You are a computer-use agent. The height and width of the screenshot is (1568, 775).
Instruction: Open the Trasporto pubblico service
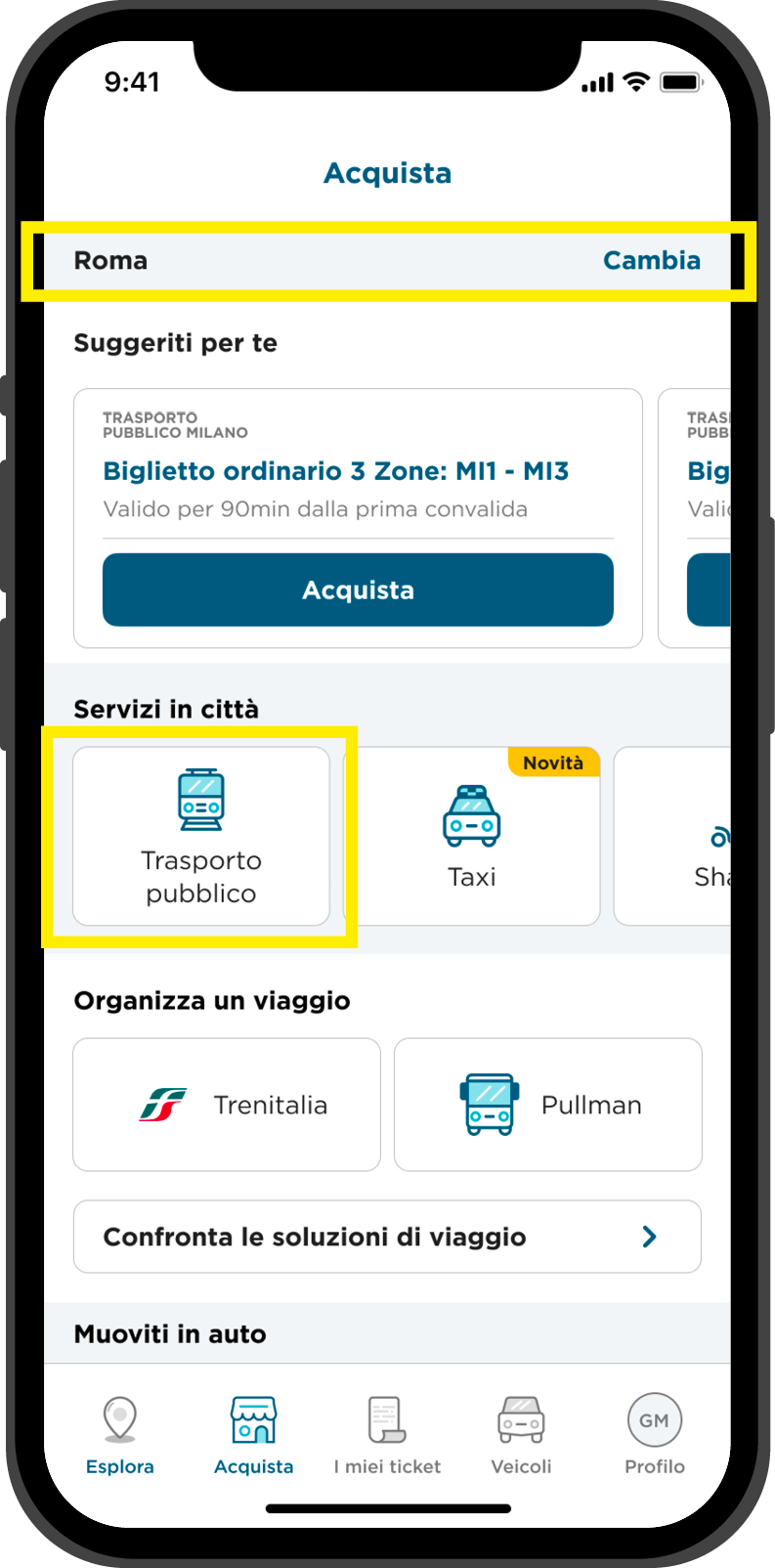(x=201, y=836)
